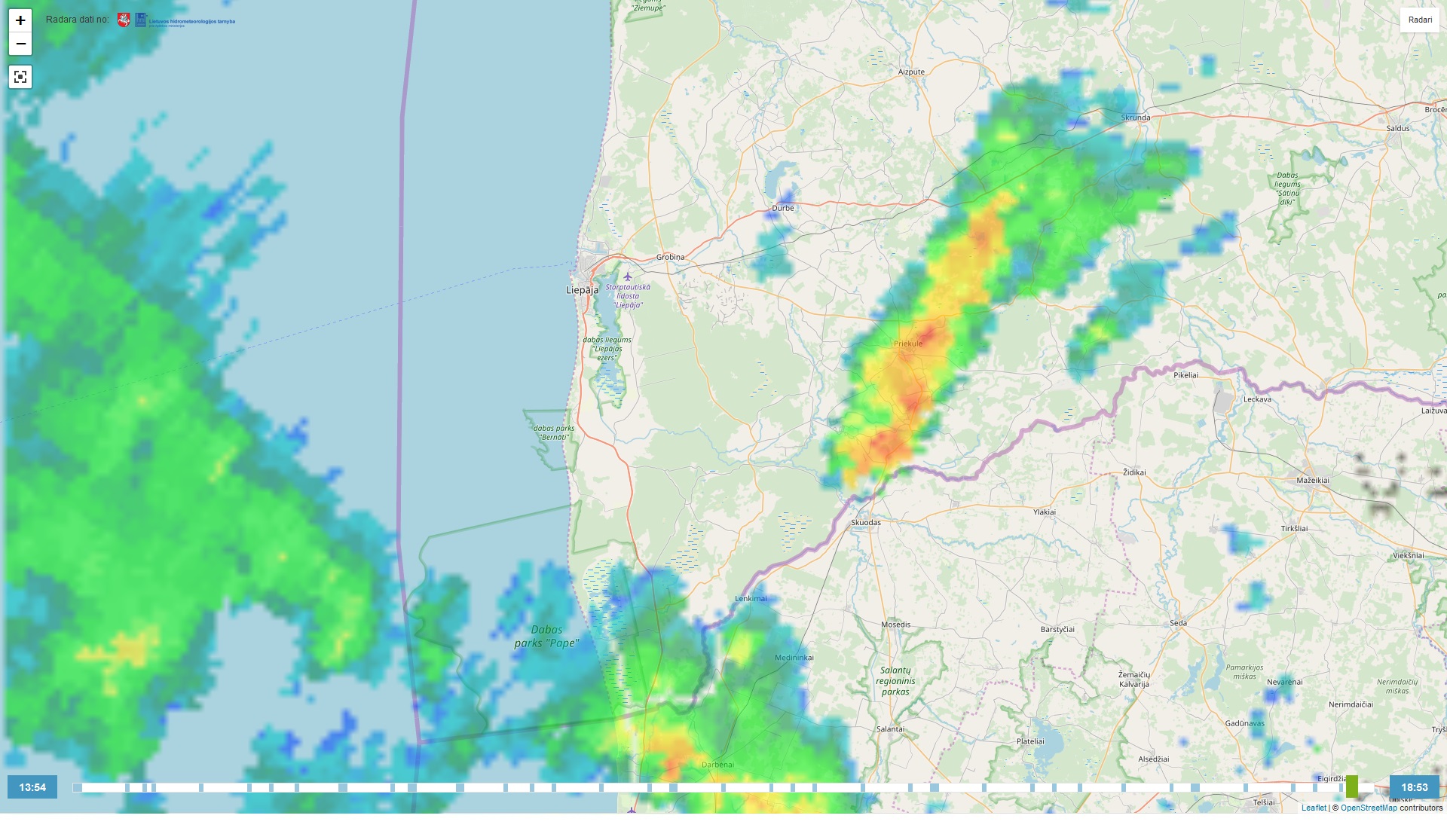The image size is (1447, 840).
Task: Zoom in on the radar map
Action: (20, 20)
